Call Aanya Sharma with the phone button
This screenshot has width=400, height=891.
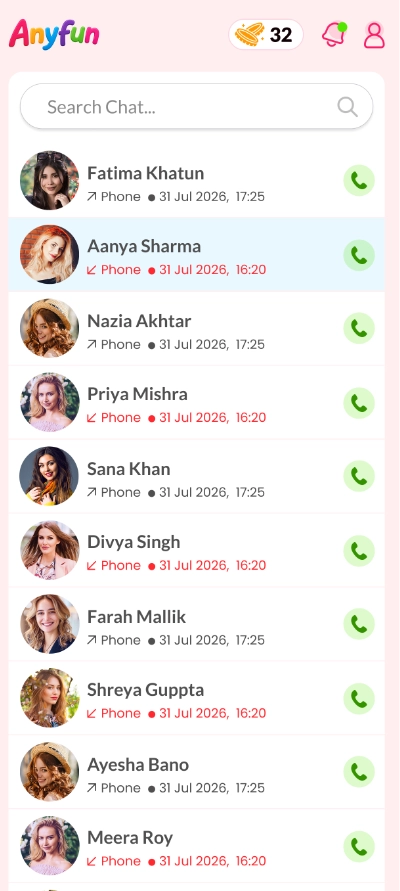point(359,255)
